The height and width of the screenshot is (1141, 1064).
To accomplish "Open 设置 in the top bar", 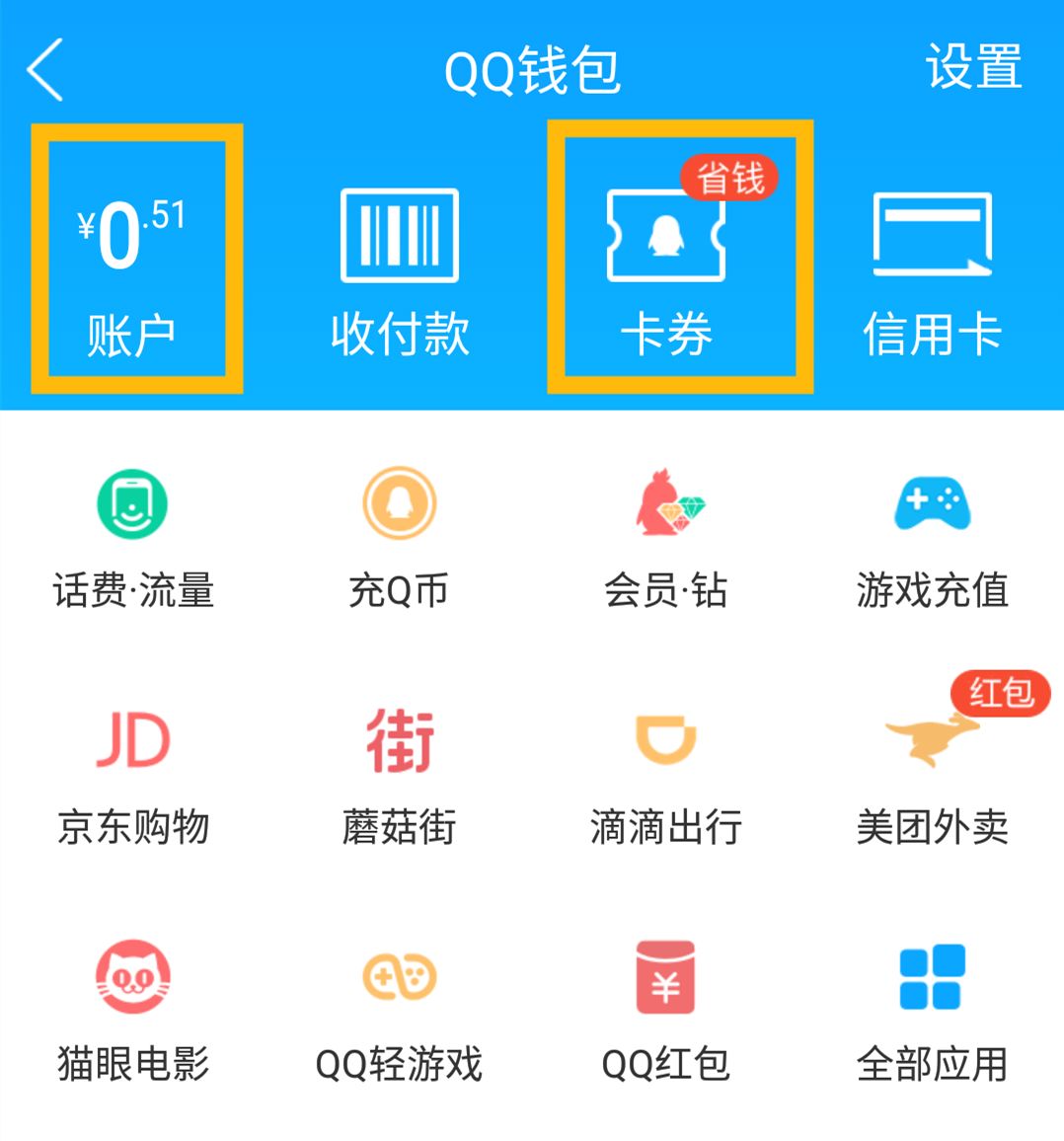I will (972, 67).
